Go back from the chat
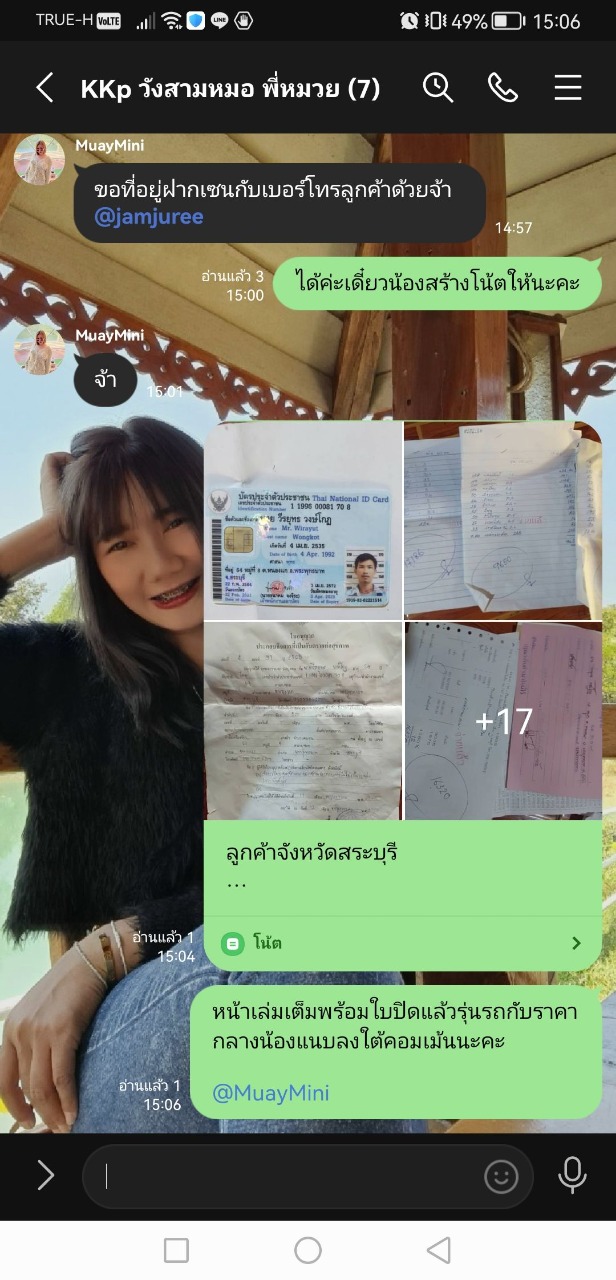 point(44,88)
